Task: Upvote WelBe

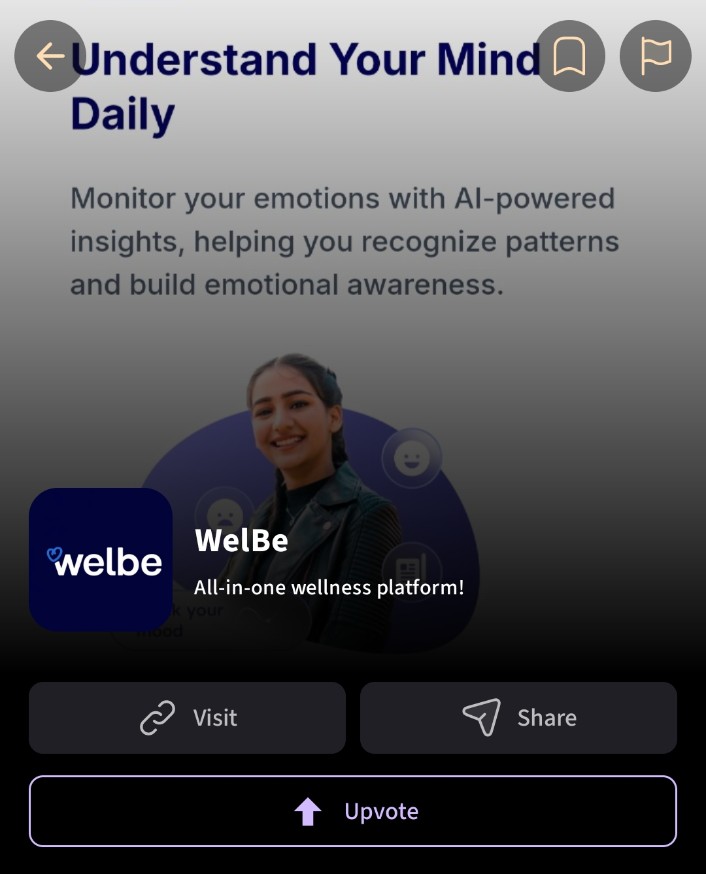Action: click(352, 811)
